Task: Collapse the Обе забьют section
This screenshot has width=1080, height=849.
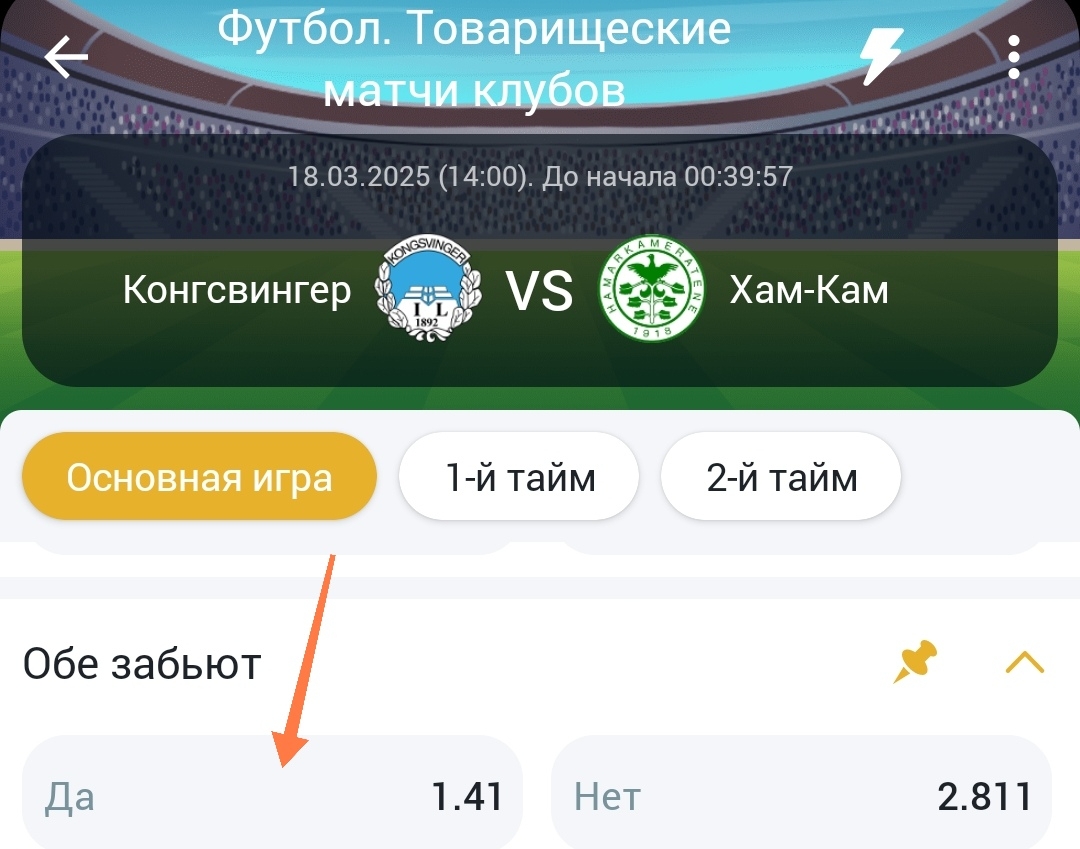Action: (1024, 662)
